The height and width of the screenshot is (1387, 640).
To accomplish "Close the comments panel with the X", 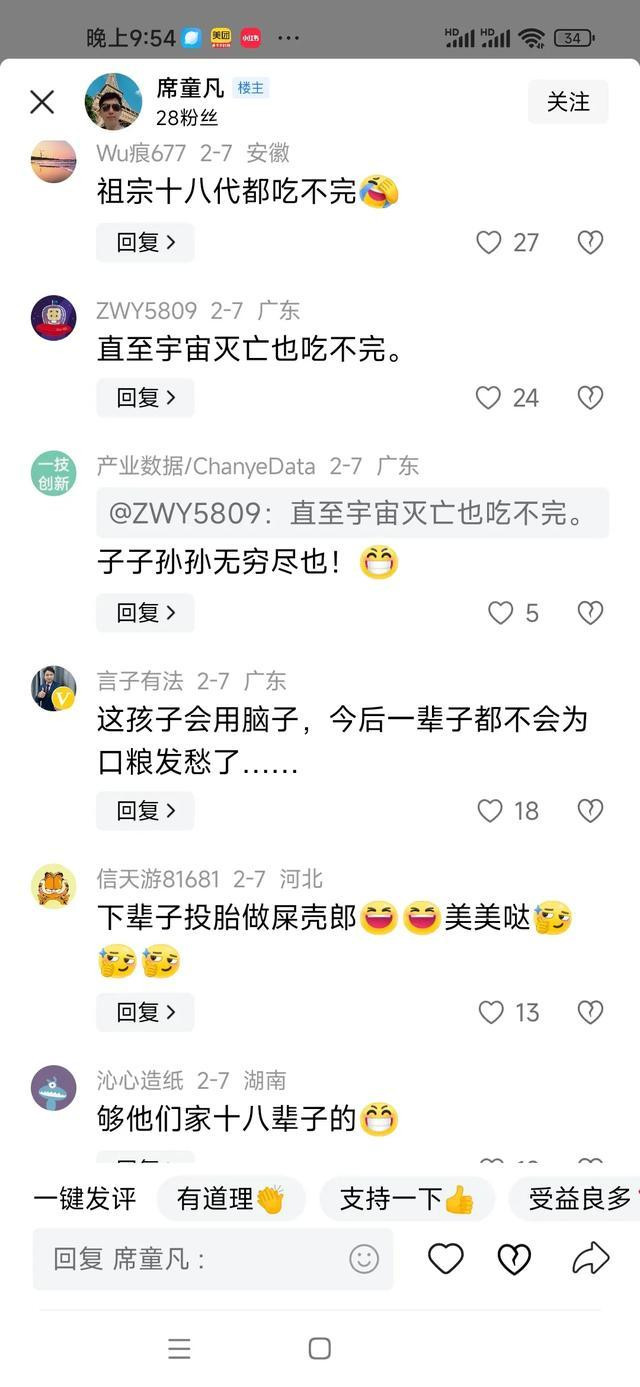I will point(42,101).
